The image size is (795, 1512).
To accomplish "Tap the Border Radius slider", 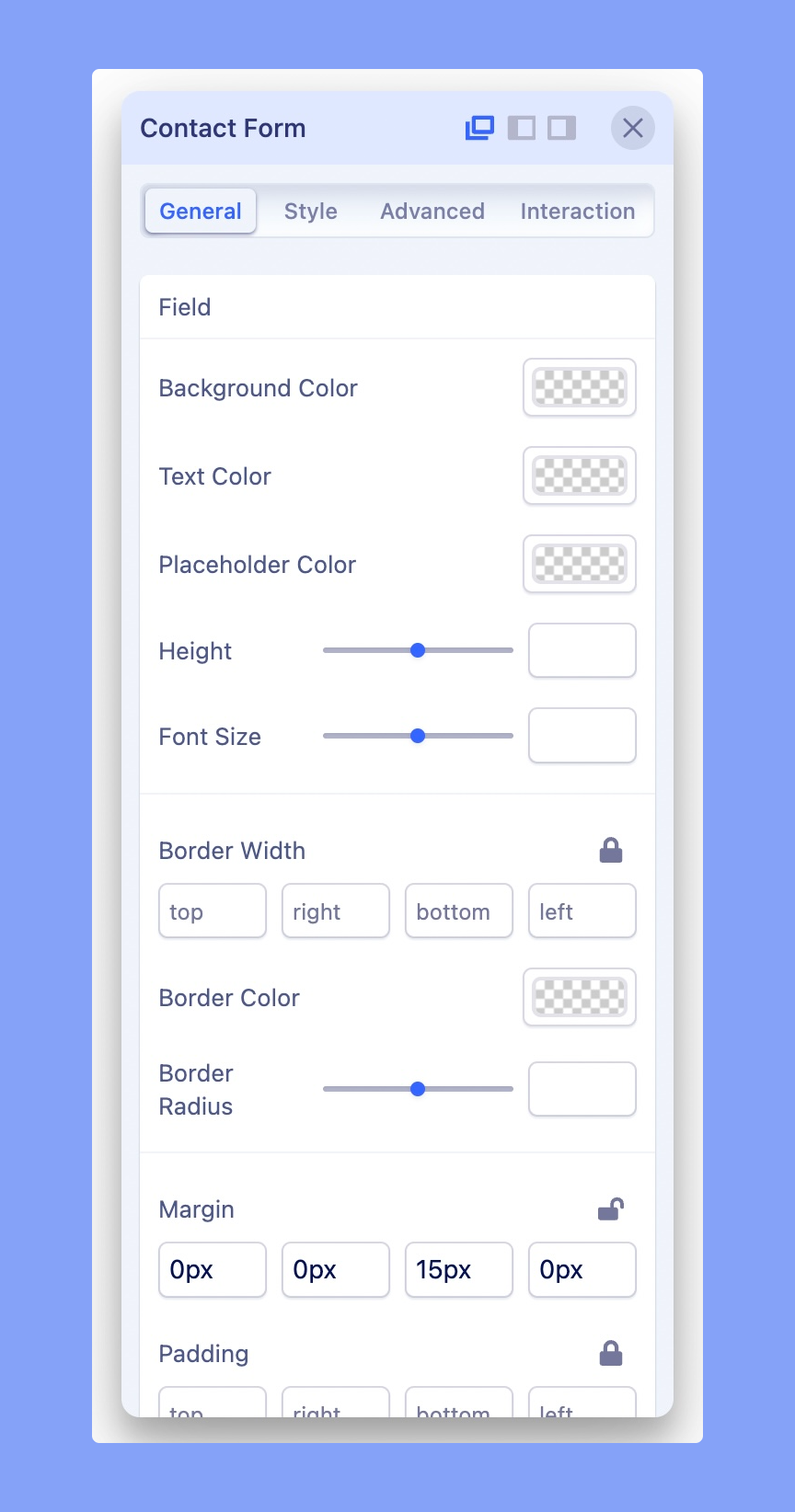I will click(418, 1089).
